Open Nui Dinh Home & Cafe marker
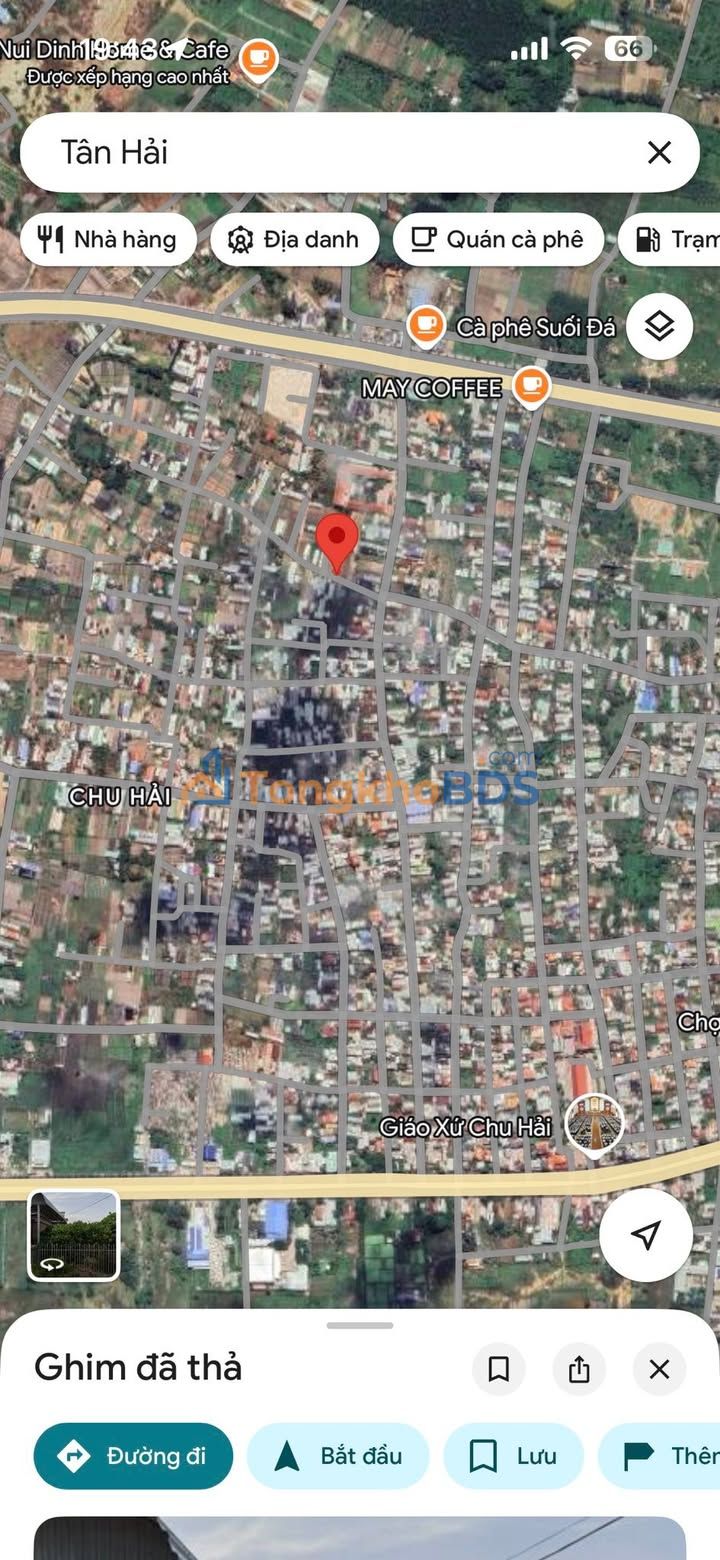The height and width of the screenshot is (1560, 720). coord(260,59)
